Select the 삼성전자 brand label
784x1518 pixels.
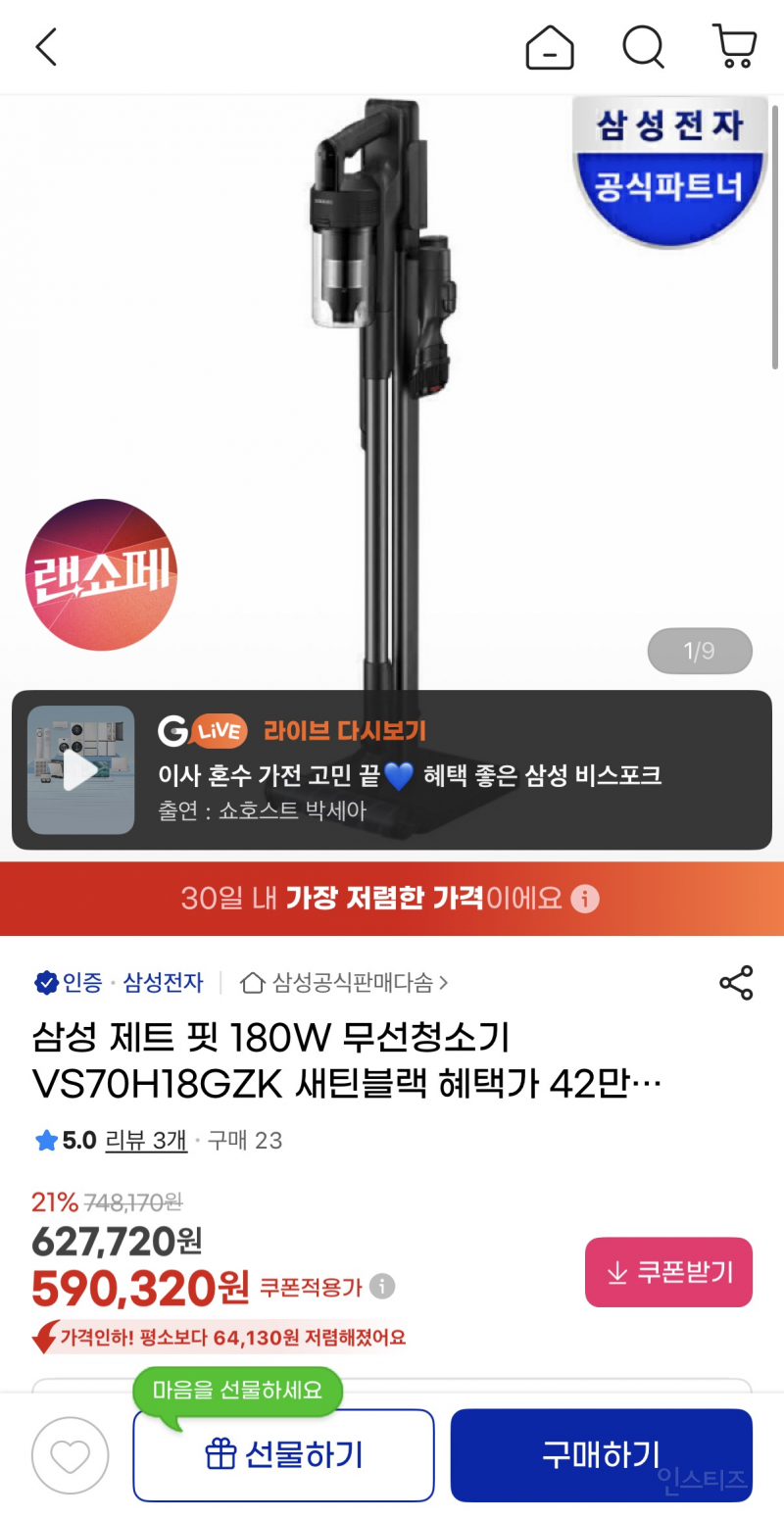[x=163, y=985]
